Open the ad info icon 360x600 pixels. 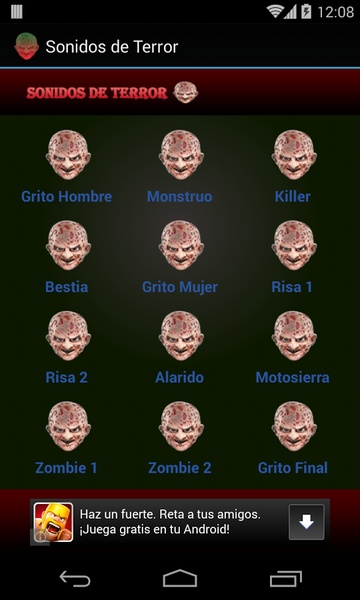(x=39, y=538)
